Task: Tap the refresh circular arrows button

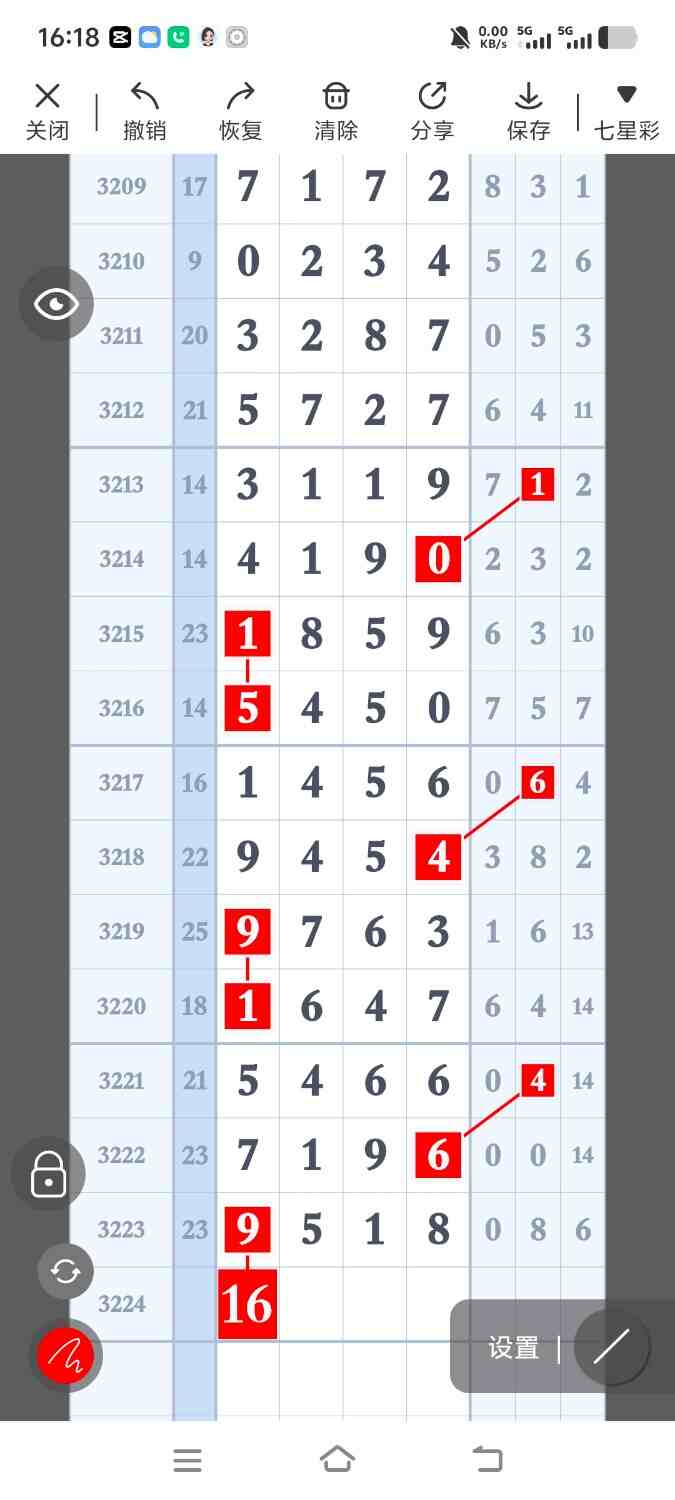Action: 66,1271
